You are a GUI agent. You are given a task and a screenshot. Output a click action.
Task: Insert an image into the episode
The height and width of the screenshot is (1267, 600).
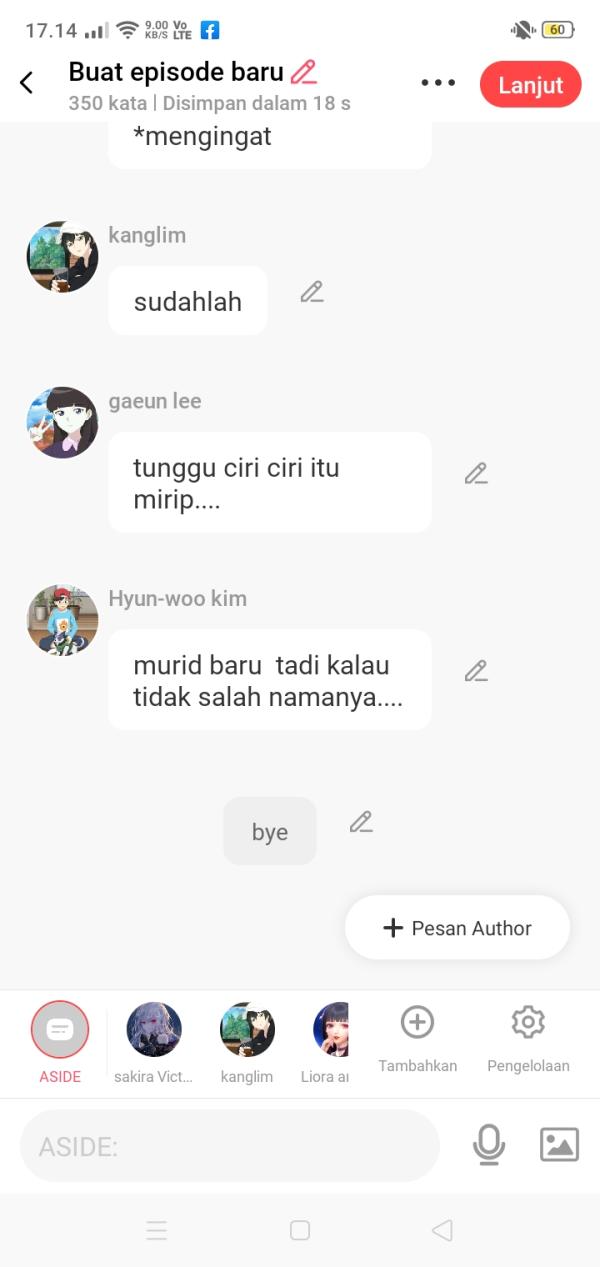pyautogui.click(x=559, y=1145)
